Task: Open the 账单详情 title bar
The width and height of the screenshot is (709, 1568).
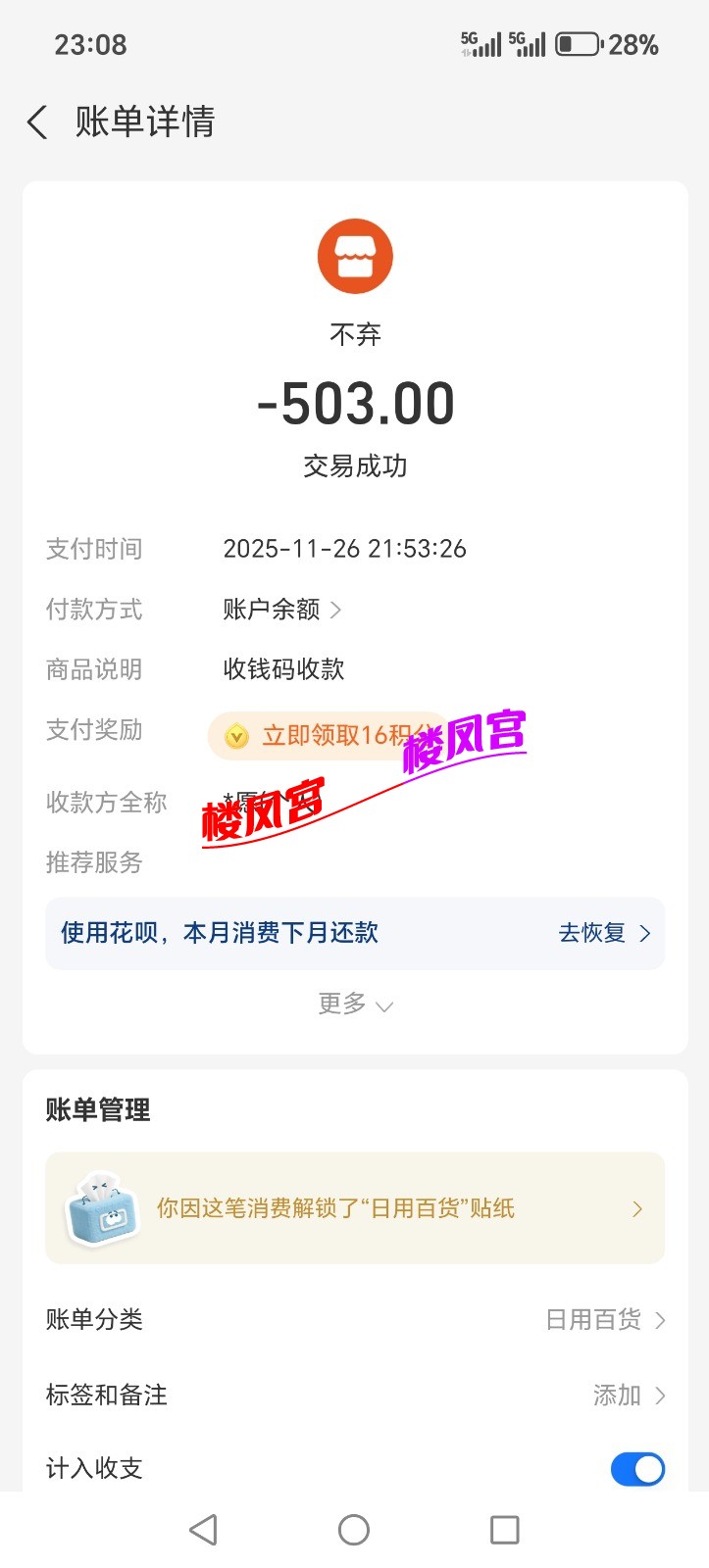Action: (x=143, y=122)
